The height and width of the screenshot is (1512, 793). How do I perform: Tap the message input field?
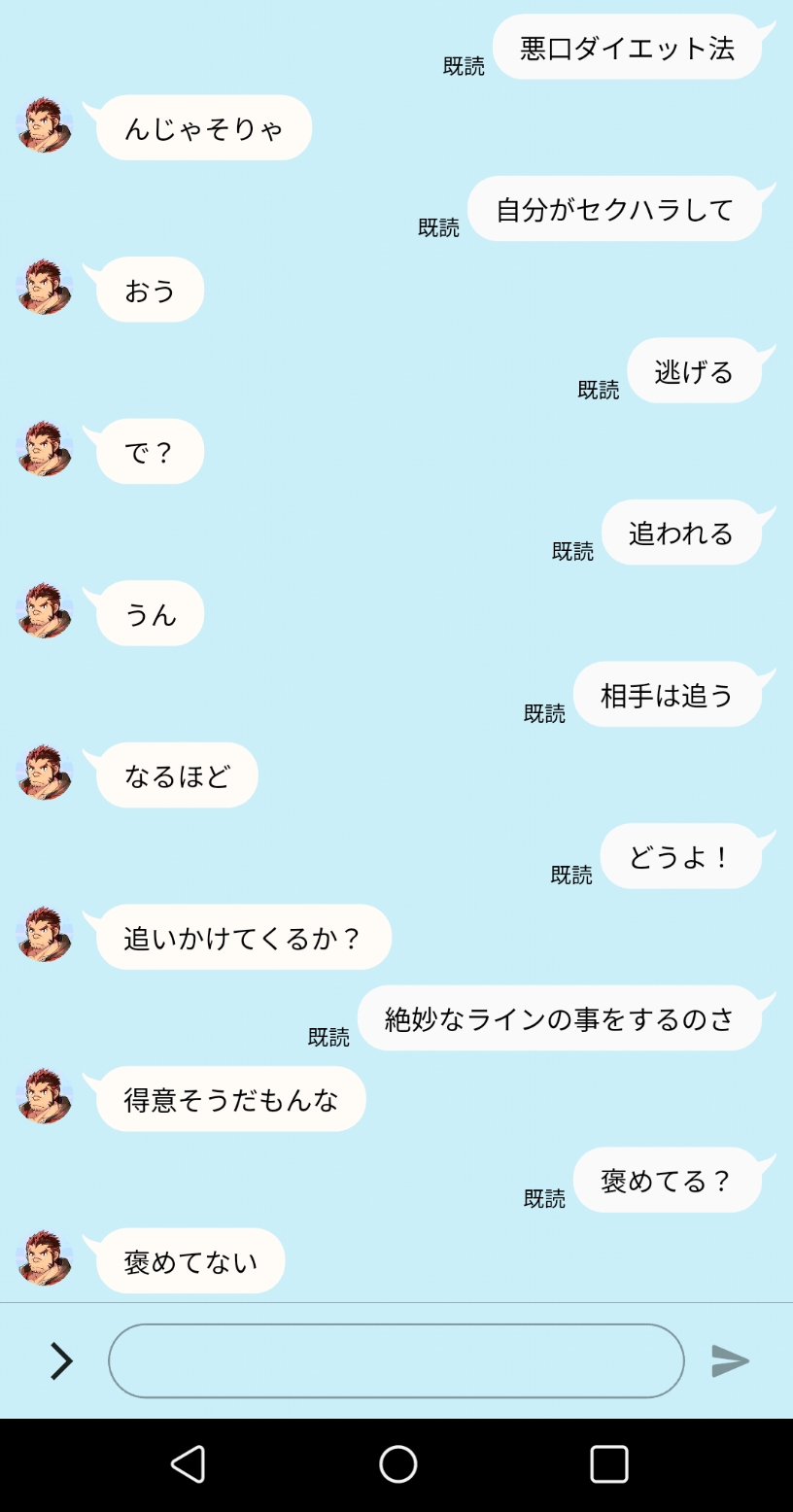pyautogui.click(x=396, y=1360)
